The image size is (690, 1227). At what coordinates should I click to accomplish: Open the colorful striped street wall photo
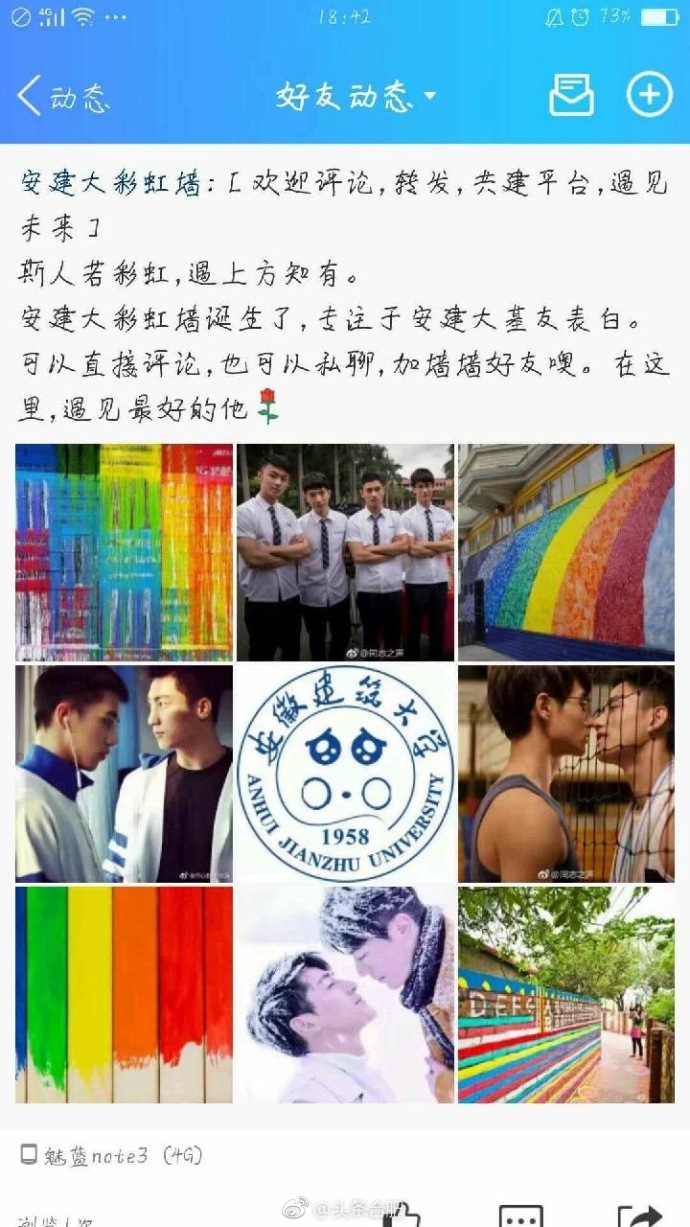(566, 994)
